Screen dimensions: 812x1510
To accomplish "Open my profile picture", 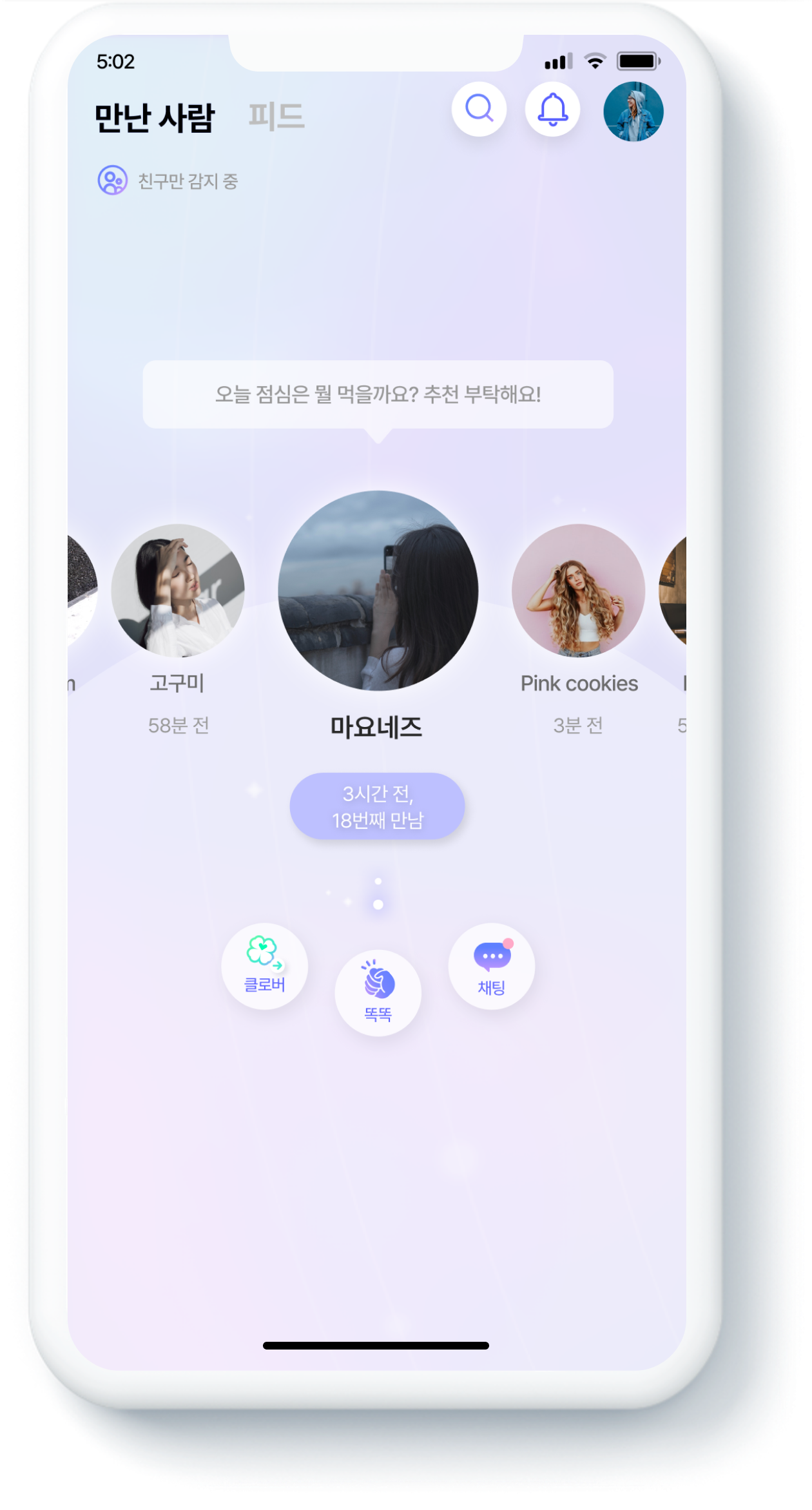I will pyautogui.click(x=633, y=111).
